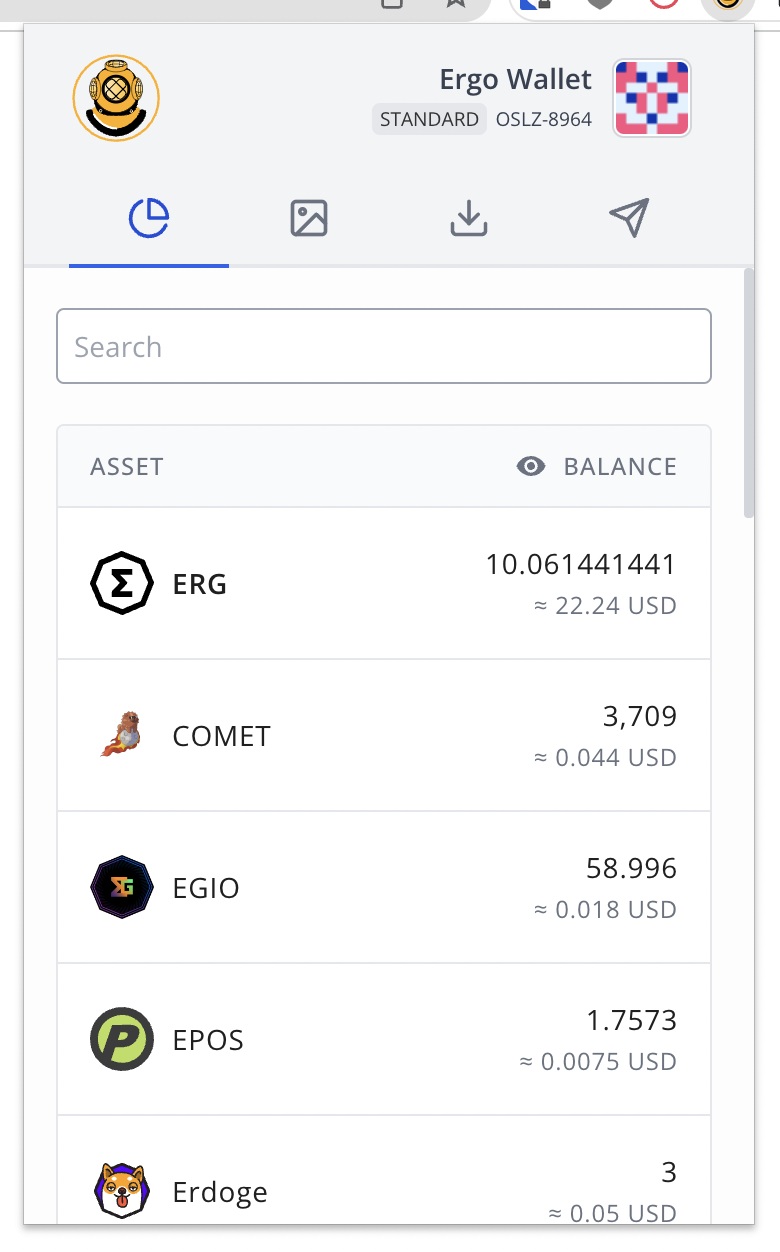Click the EPOS green token icon

pos(122,1039)
